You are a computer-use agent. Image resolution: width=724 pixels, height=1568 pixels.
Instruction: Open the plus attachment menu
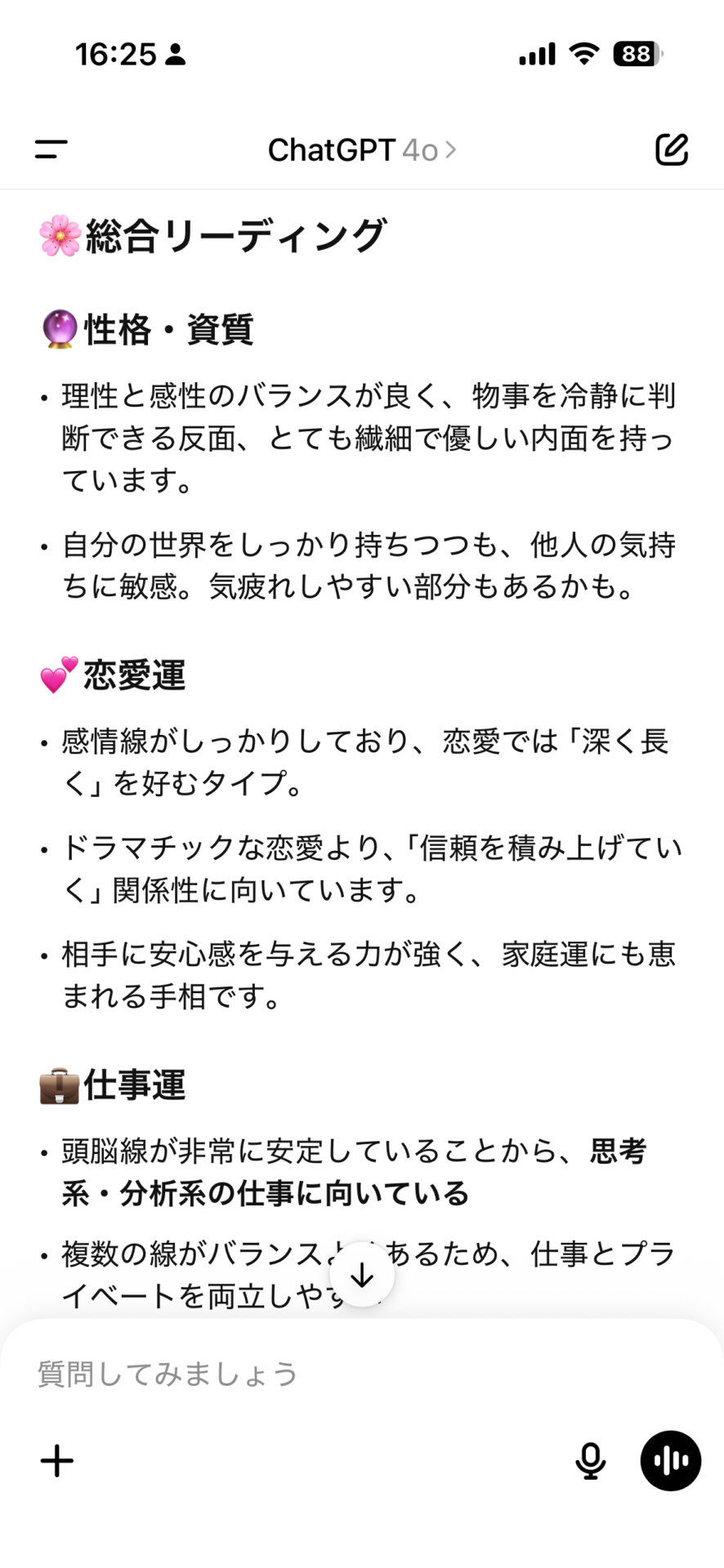point(57,1461)
